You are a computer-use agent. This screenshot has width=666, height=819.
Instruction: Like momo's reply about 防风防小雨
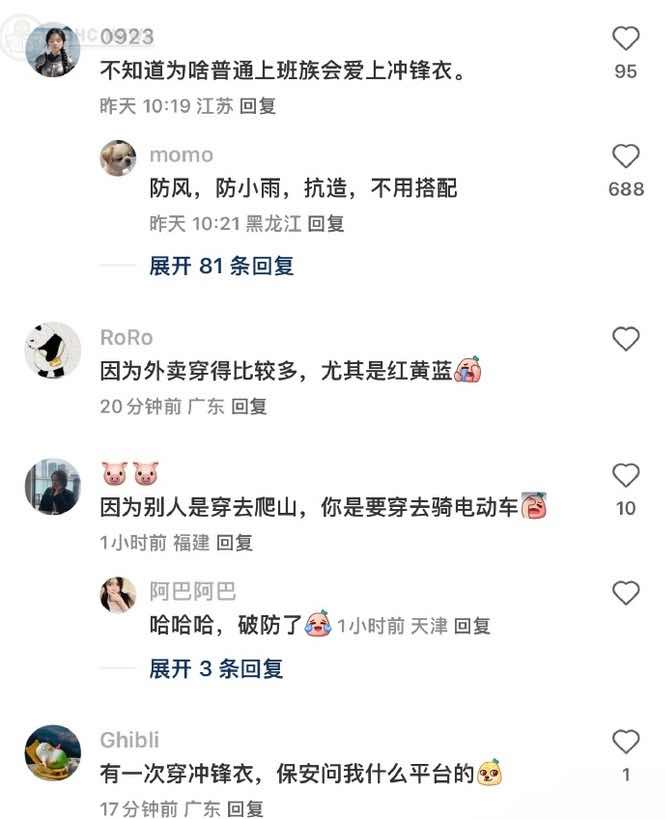pyautogui.click(x=625, y=157)
